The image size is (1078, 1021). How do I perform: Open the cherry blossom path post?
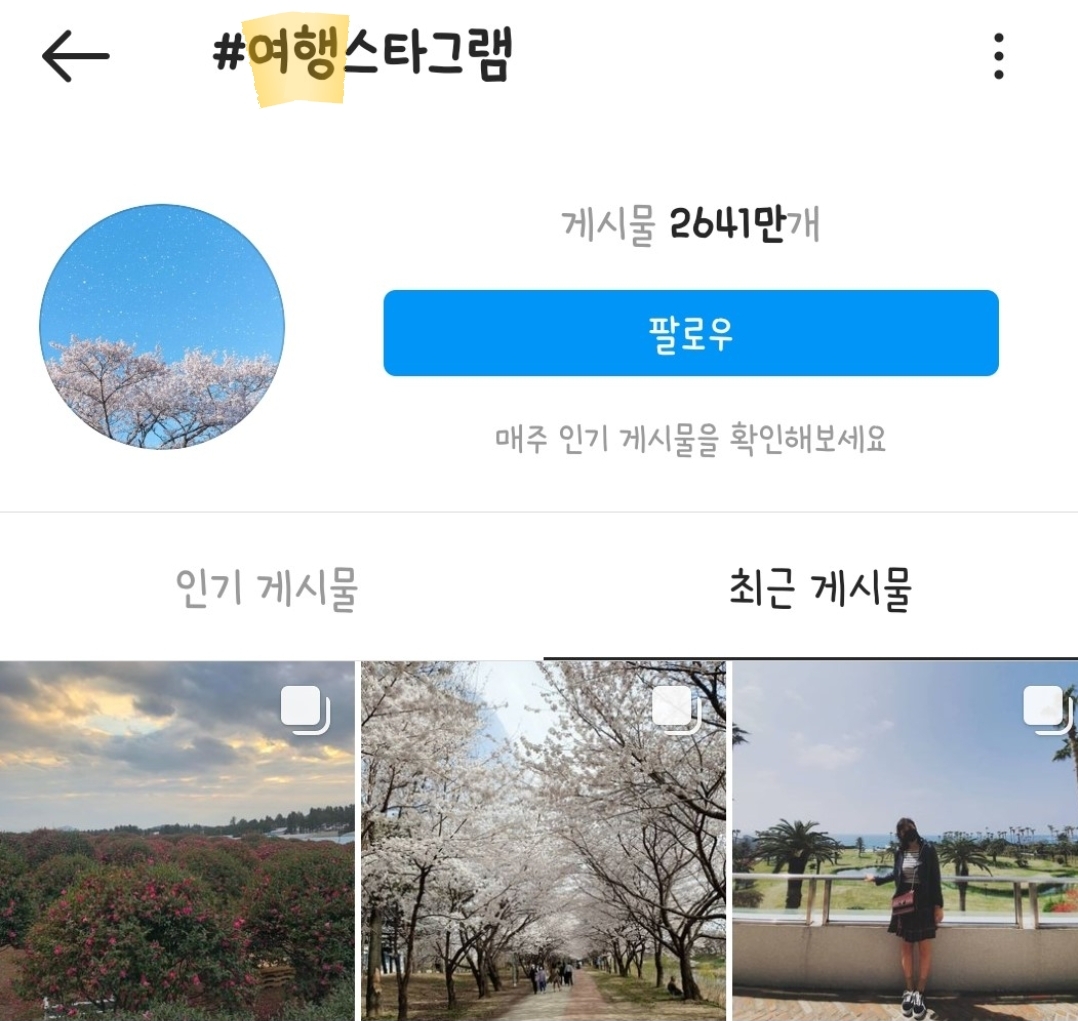coord(543,840)
